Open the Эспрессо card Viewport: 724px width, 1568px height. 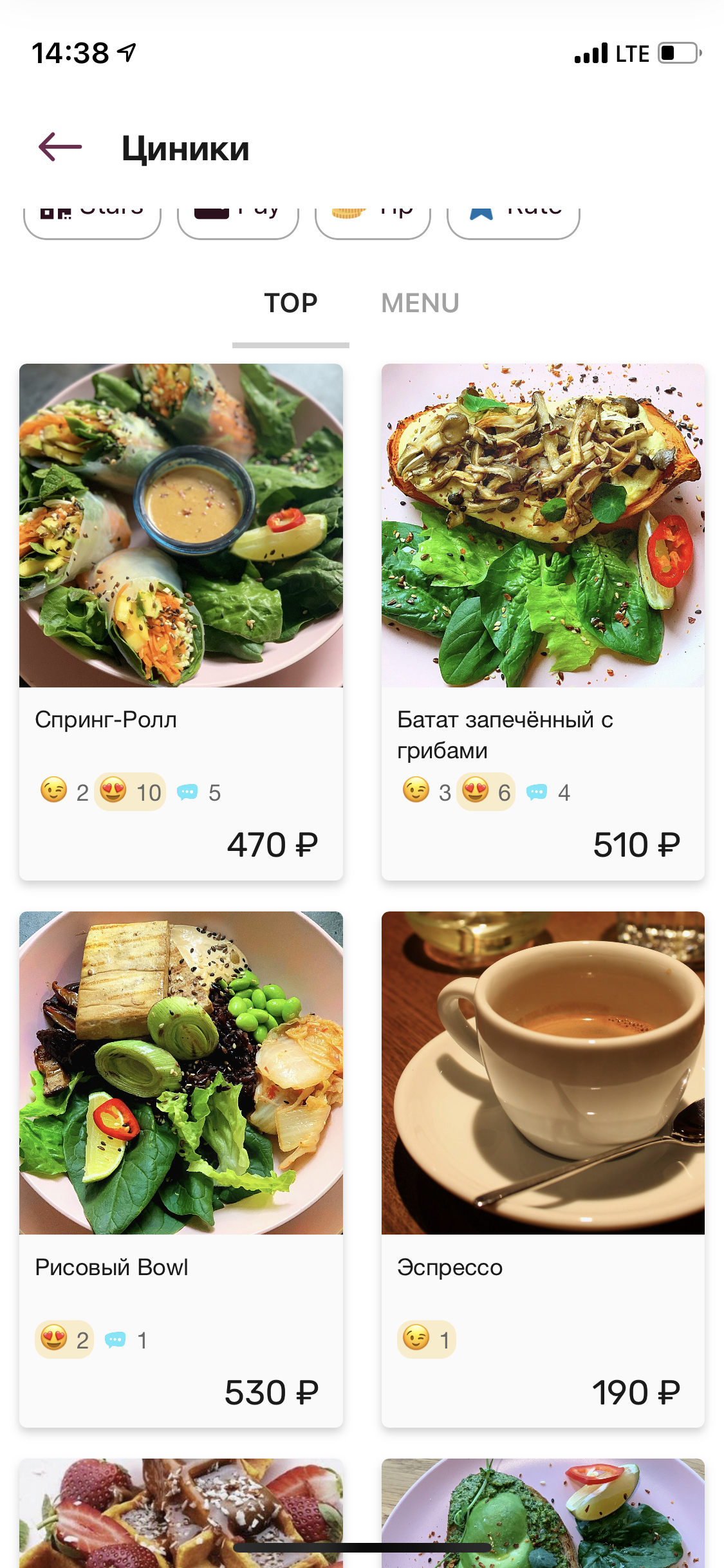click(543, 1073)
